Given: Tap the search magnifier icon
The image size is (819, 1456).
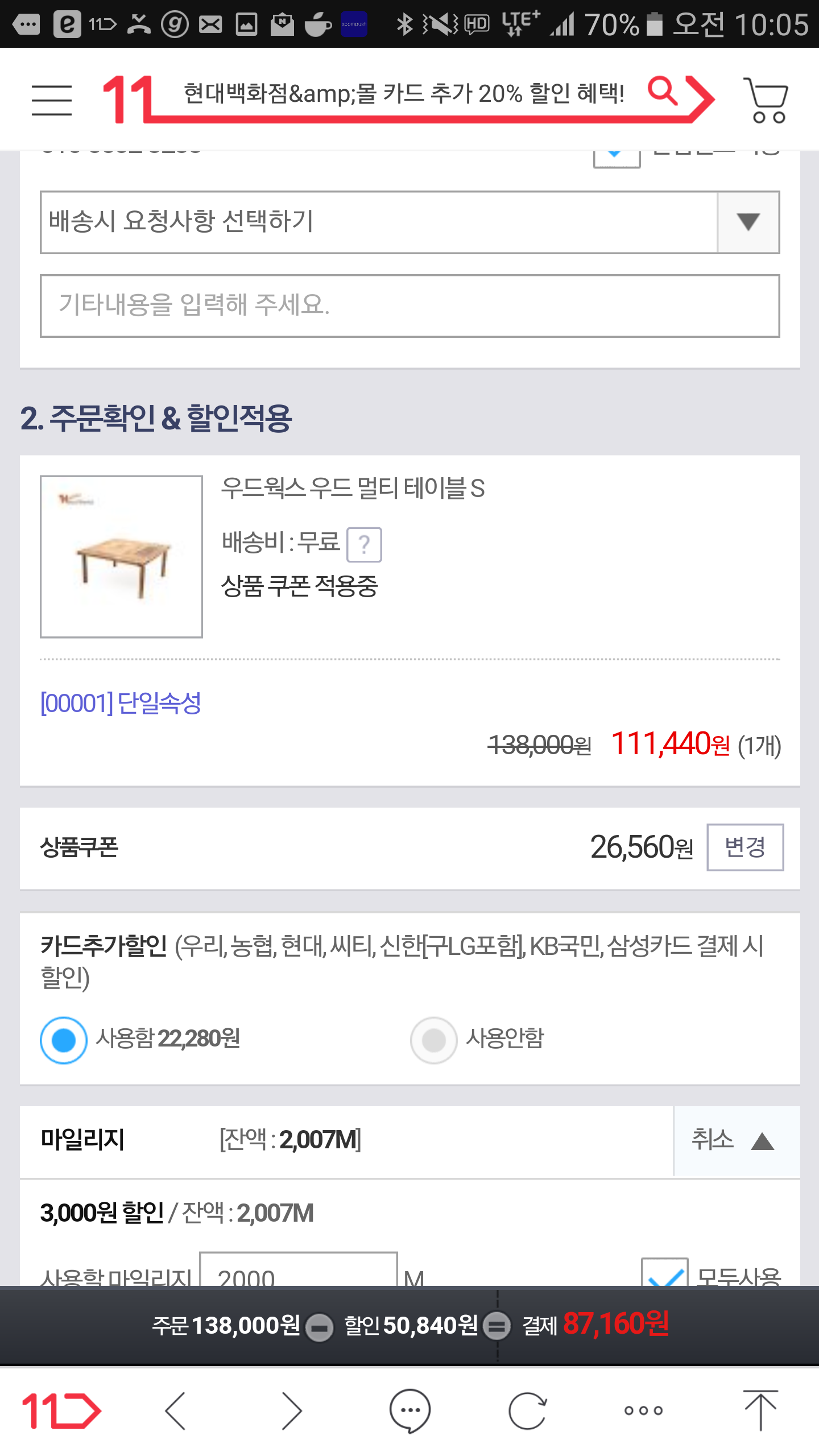Looking at the screenshot, I should coord(663,92).
